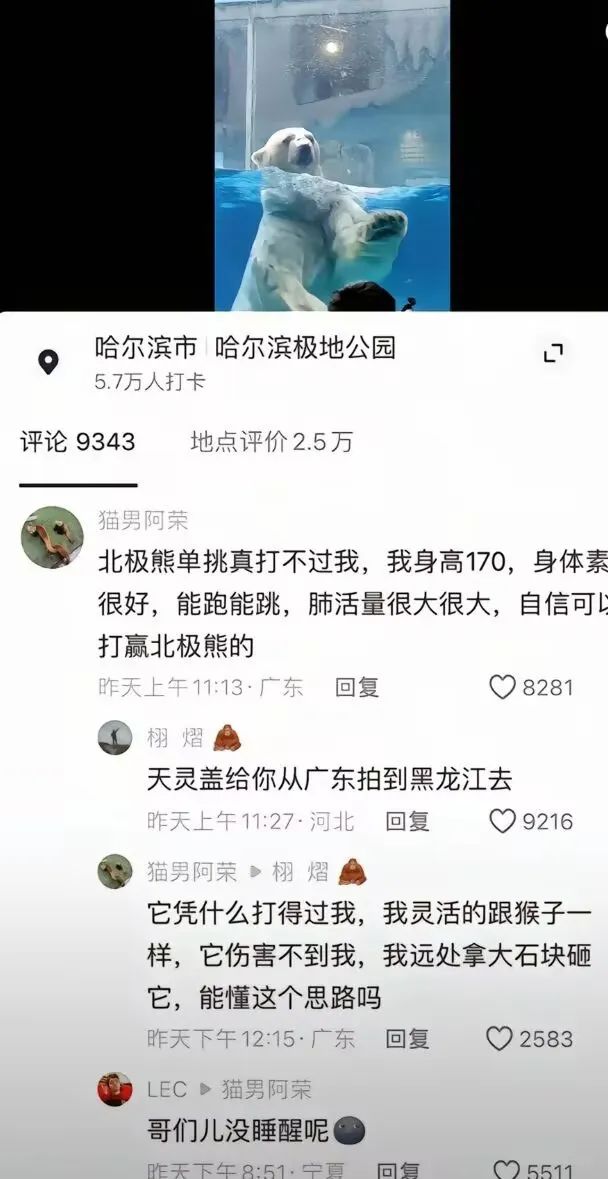Tap the polar bear video to return

pos(332,155)
